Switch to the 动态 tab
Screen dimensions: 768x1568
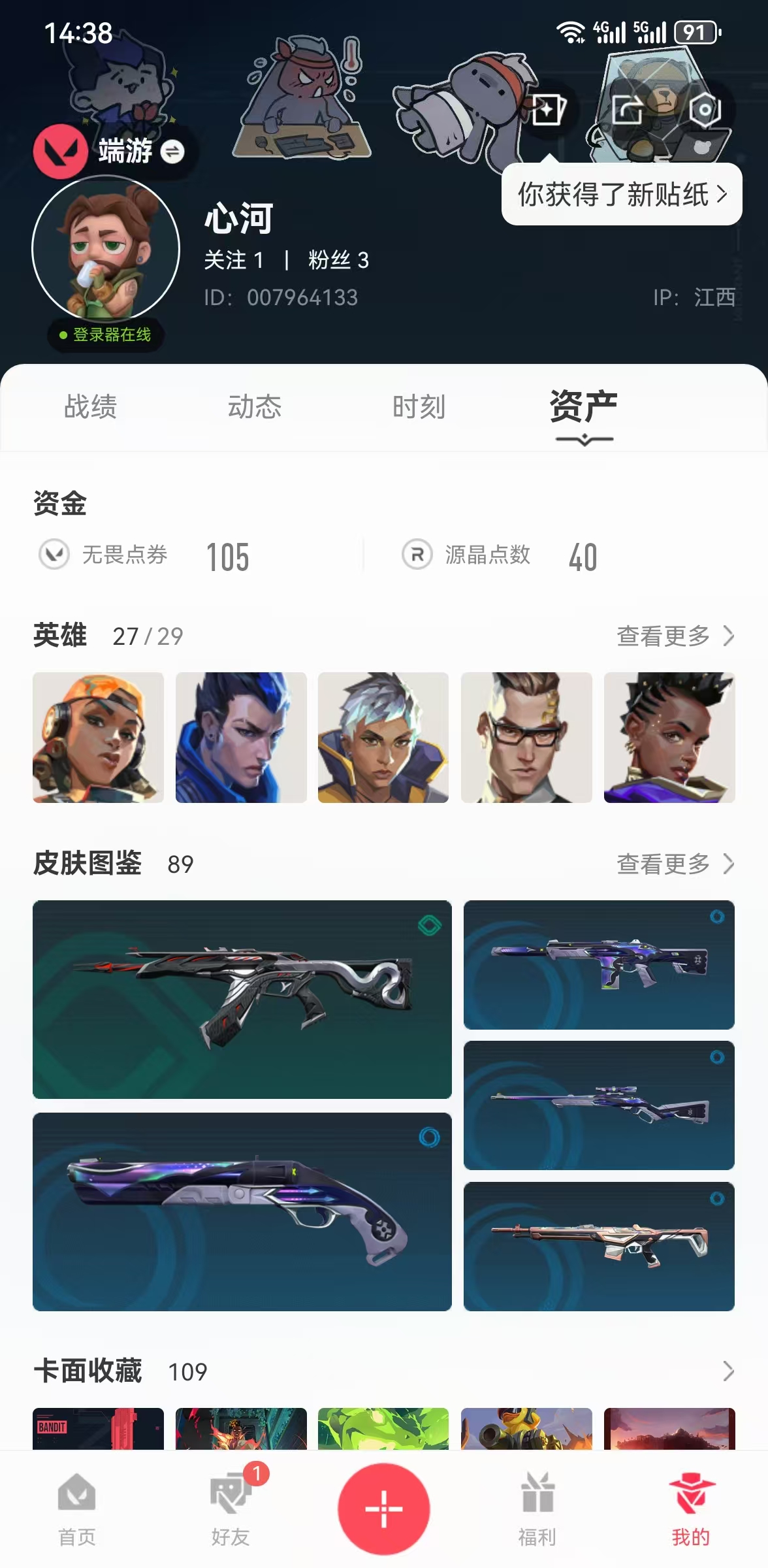pyautogui.click(x=254, y=407)
